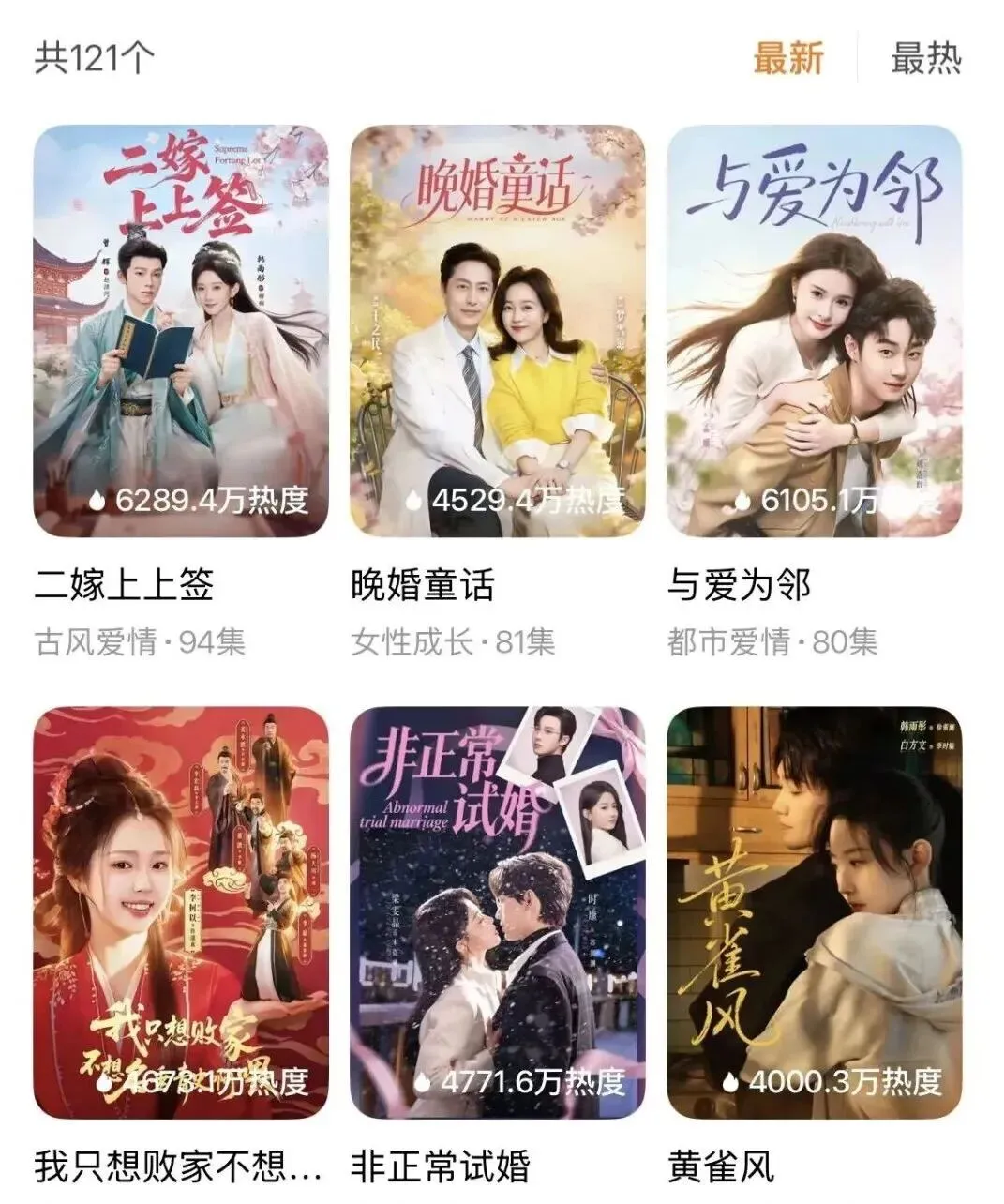Switch to the 最新 sort tab
Viewport: 1004px width, 1204px height.
788,58
